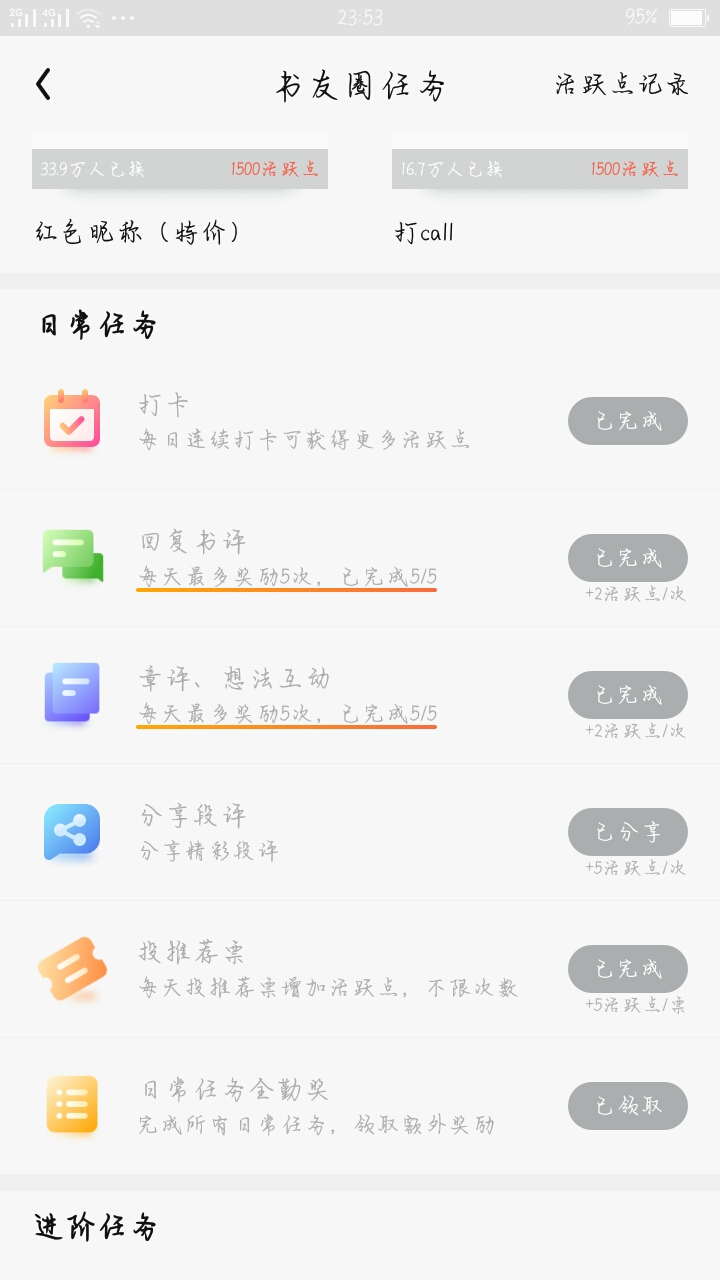Tap the 已分享 button for 分享段评
720x1280 pixels.
point(628,832)
